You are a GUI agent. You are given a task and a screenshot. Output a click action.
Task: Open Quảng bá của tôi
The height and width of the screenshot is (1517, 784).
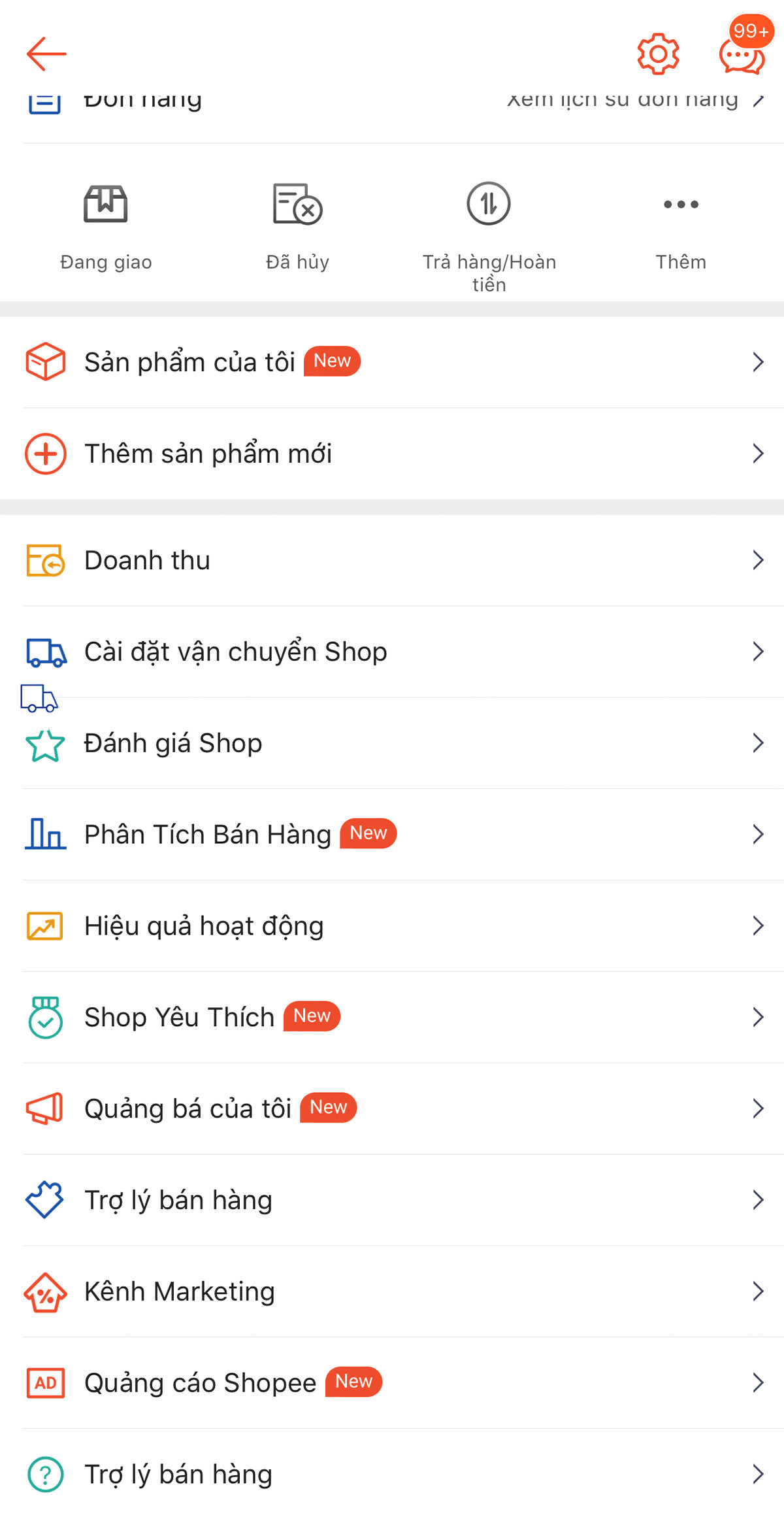pos(392,1109)
